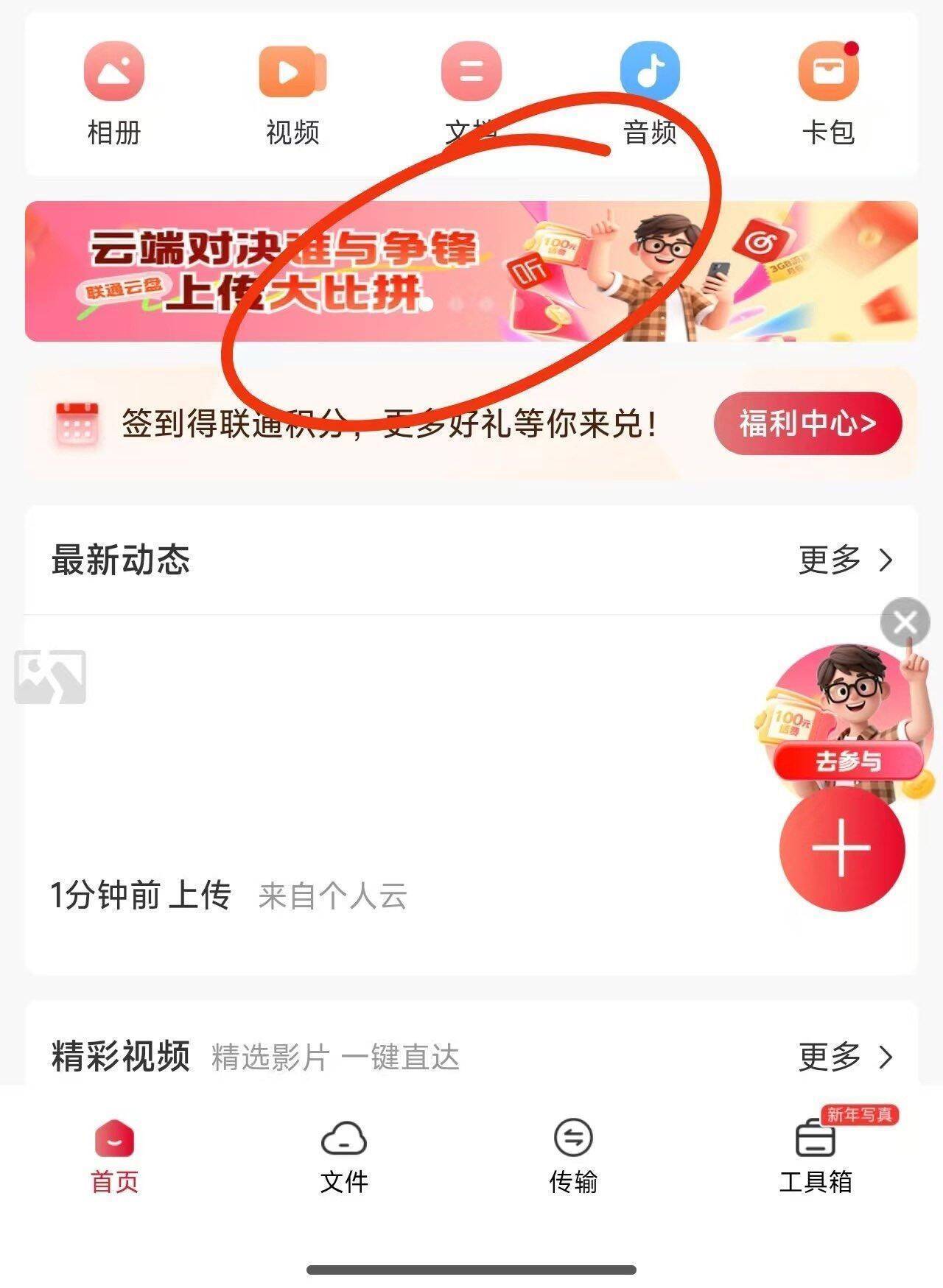
Task: Switch to the 传输 tab
Action: pyautogui.click(x=573, y=1157)
